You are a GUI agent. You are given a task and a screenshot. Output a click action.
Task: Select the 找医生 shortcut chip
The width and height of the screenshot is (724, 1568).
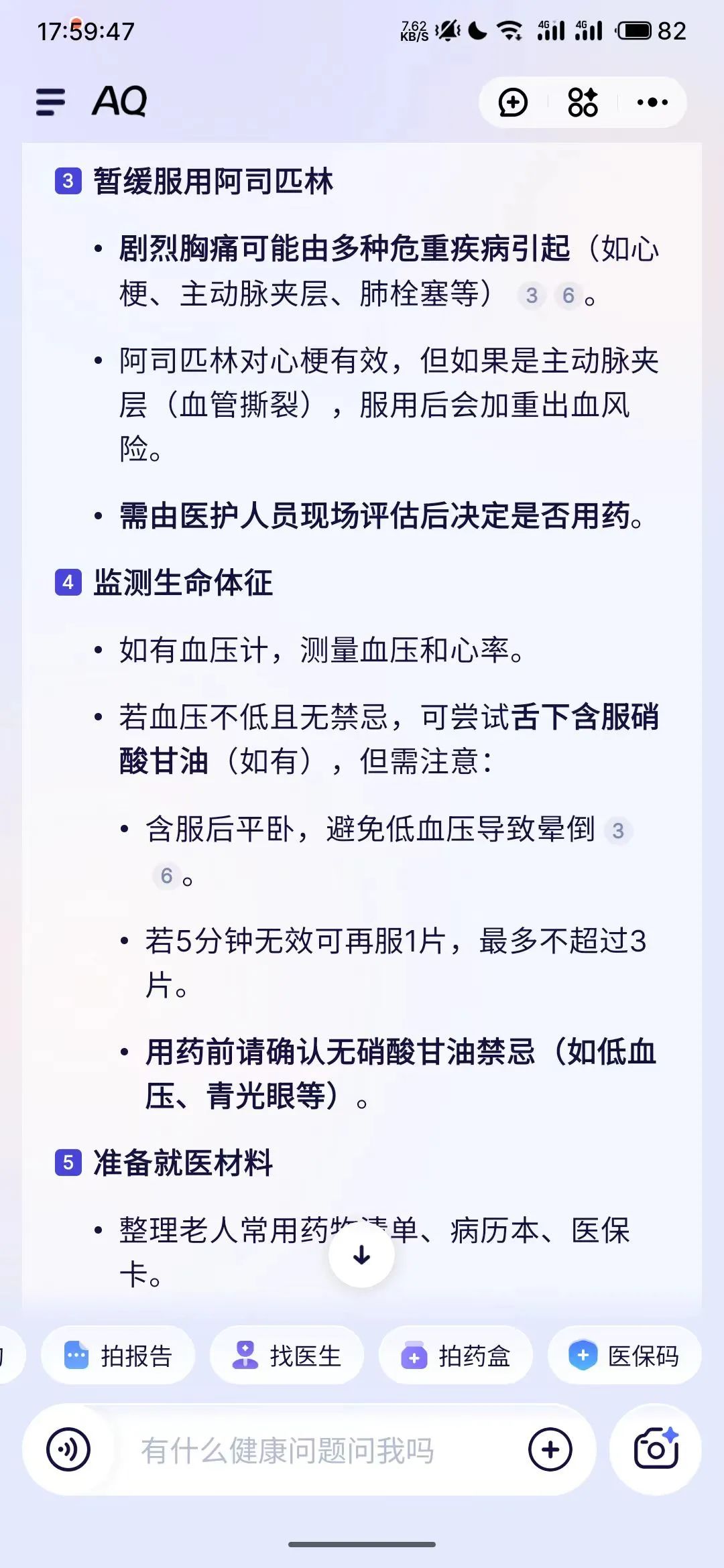[287, 1356]
